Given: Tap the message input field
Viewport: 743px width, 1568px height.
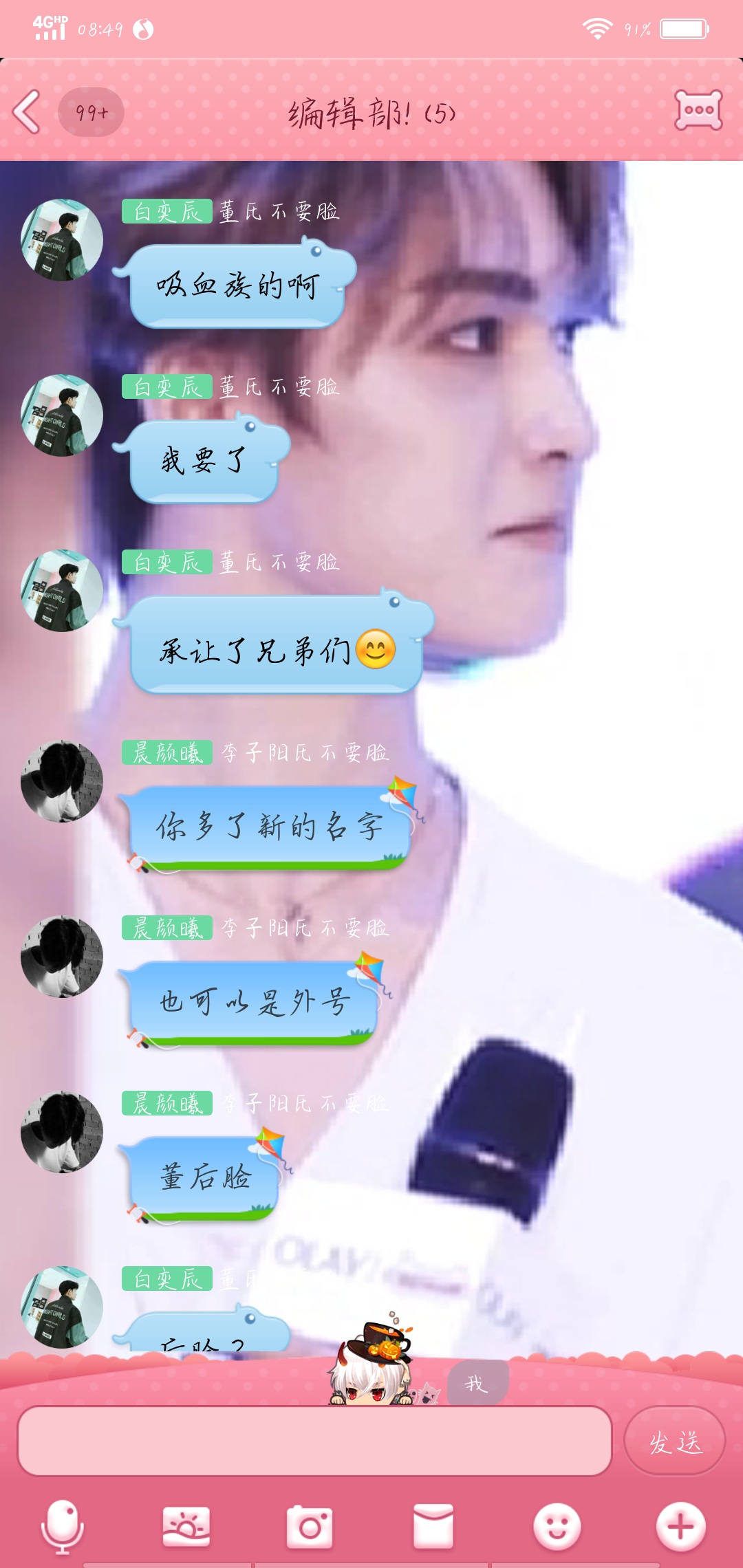Looking at the screenshot, I should point(314,1441).
